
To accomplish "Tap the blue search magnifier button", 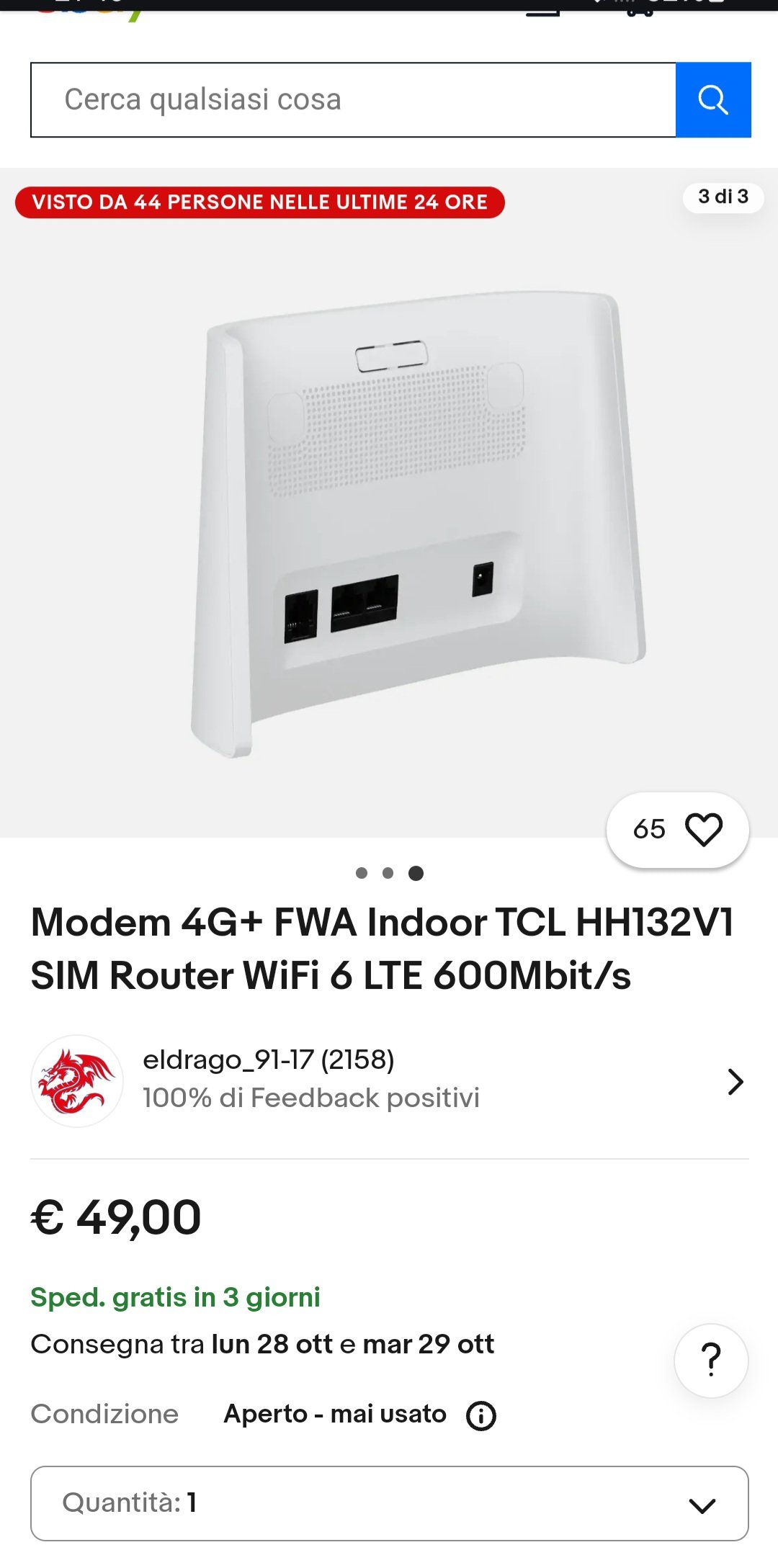I will pyautogui.click(x=713, y=99).
